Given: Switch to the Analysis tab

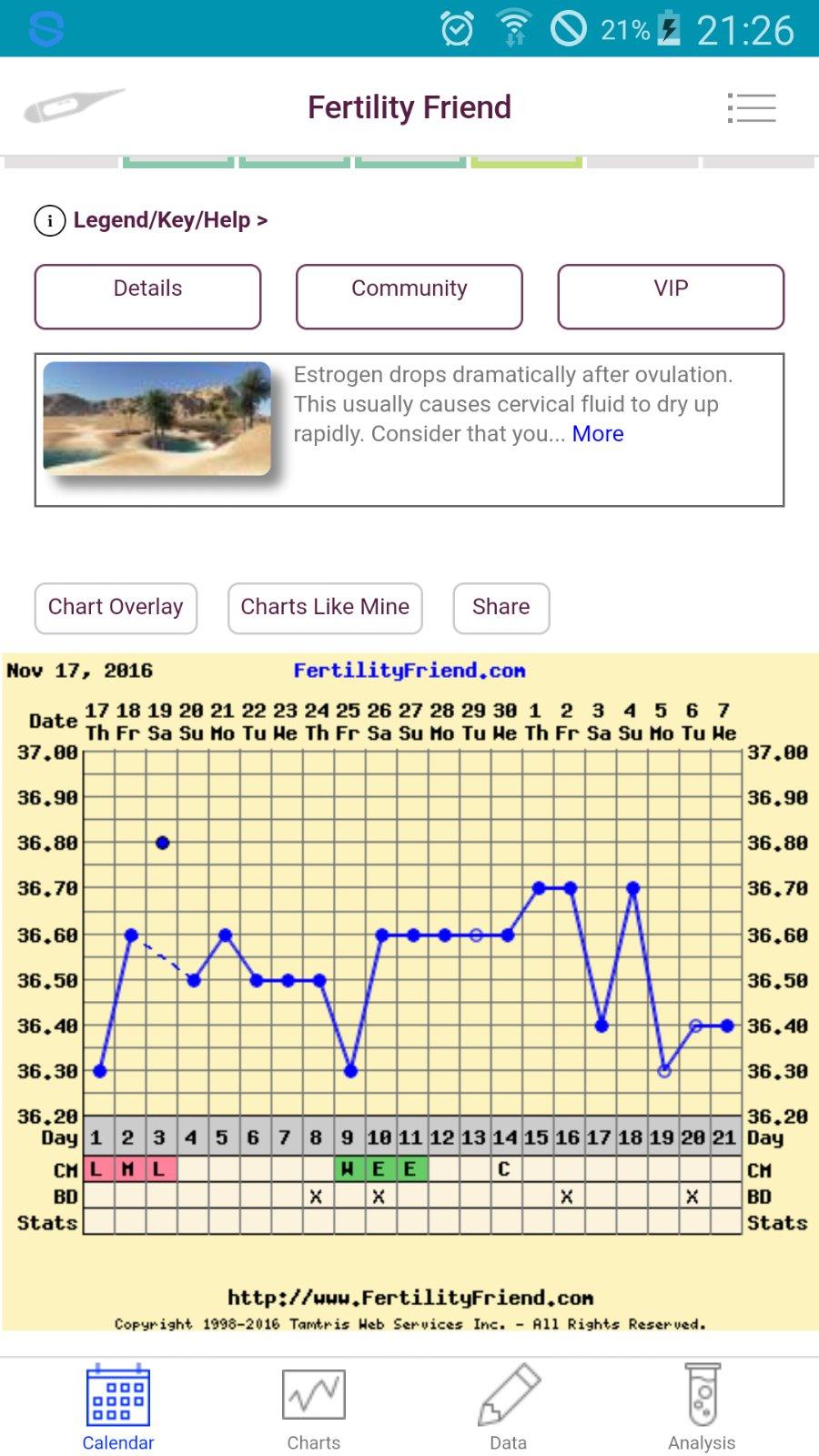Looking at the screenshot, I should [702, 1407].
